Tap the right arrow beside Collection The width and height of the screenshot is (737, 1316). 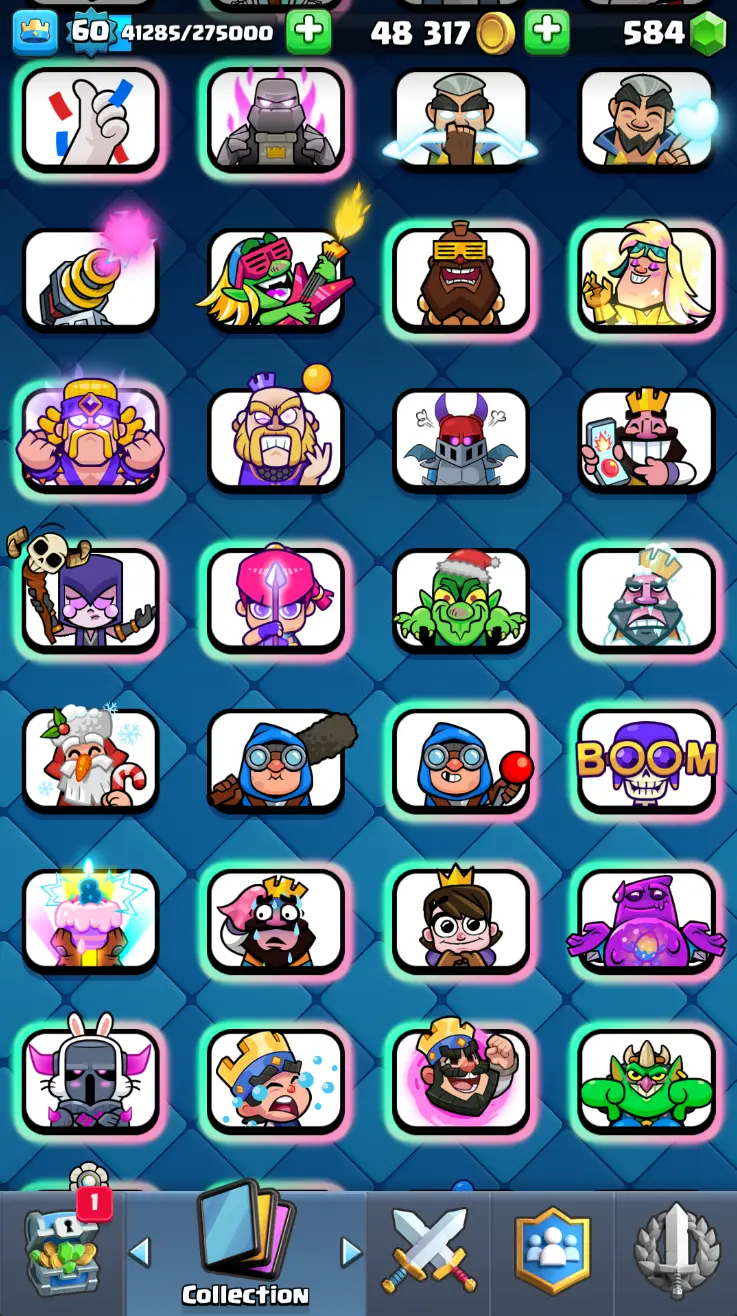click(x=351, y=1251)
